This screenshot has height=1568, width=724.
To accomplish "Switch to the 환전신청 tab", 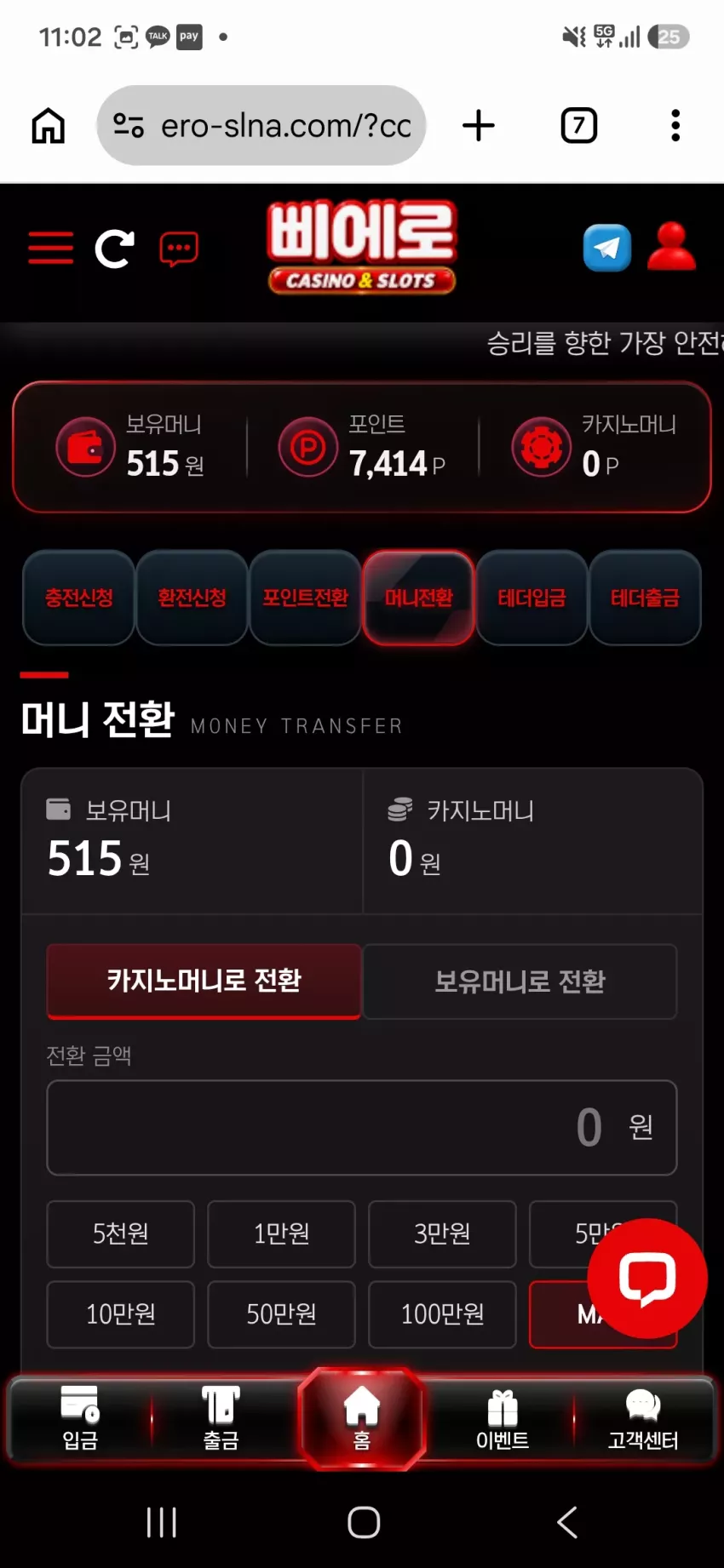I will (192, 598).
